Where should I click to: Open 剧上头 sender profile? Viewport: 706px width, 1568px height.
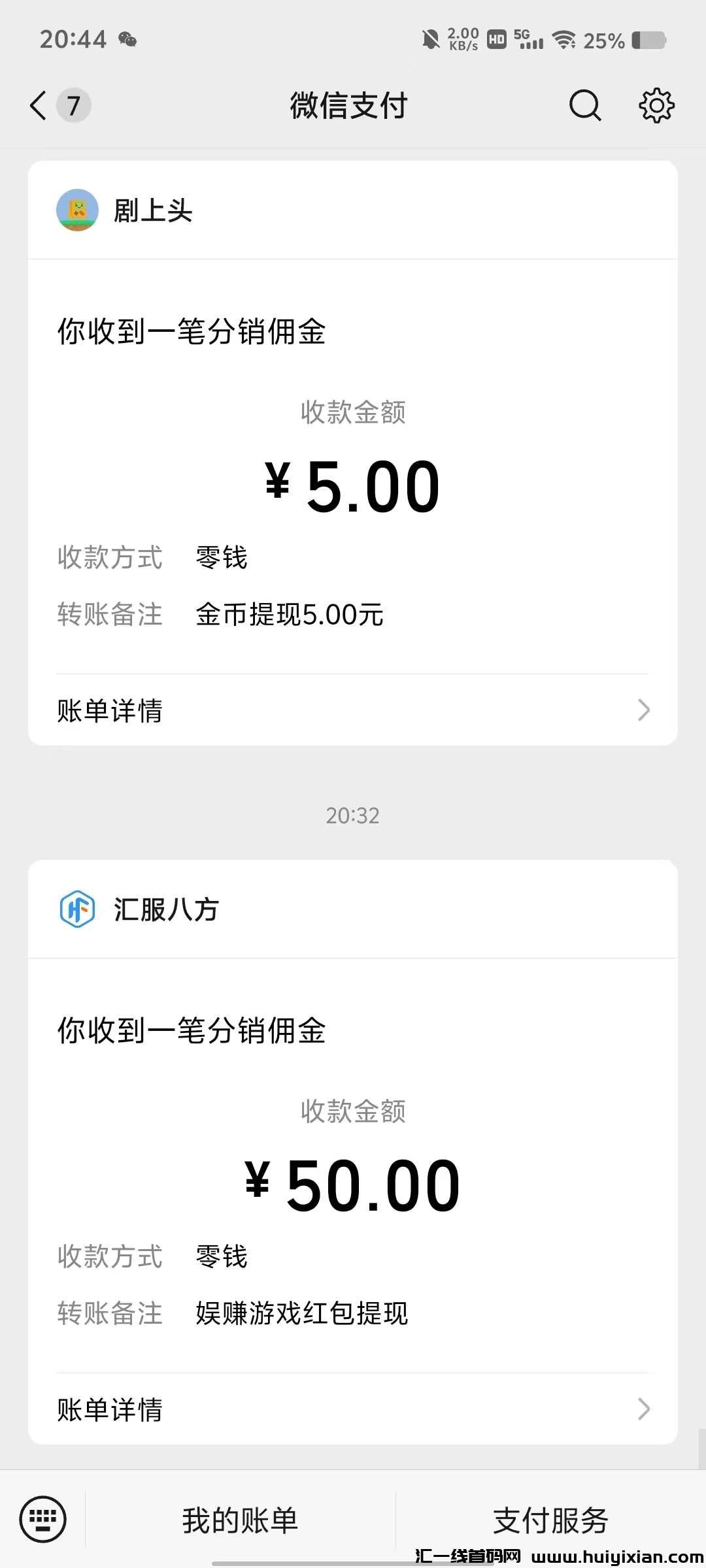click(124, 210)
